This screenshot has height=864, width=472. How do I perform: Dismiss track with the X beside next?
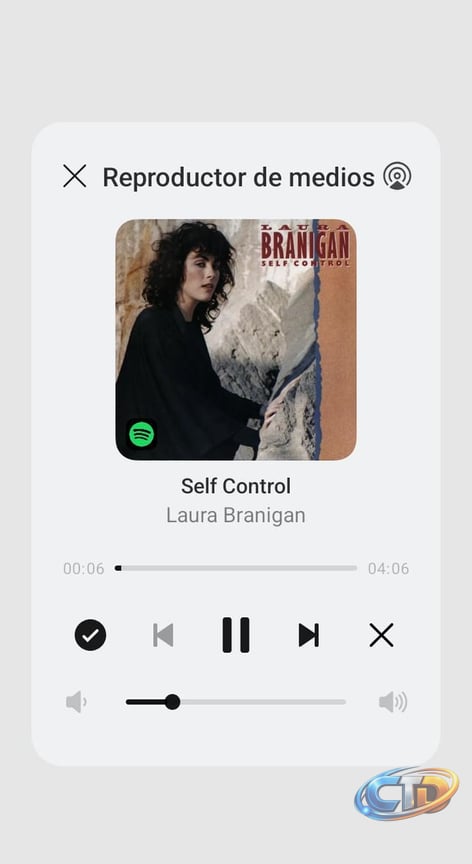pyautogui.click(x=381, y=635)
